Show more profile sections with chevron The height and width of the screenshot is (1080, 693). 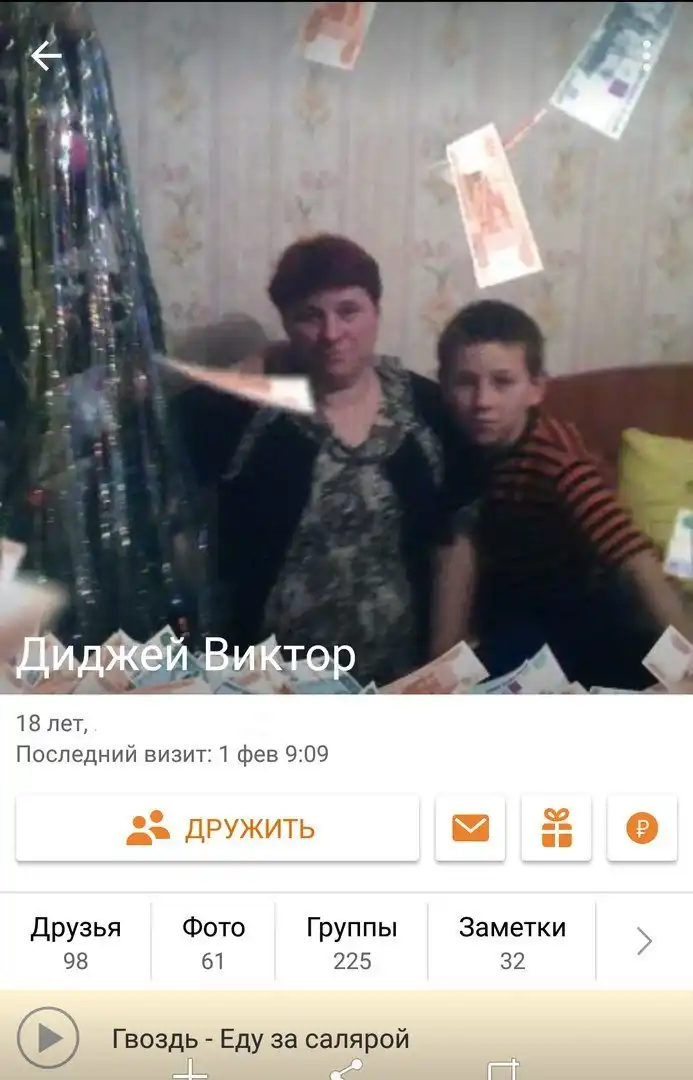point(645,942)
